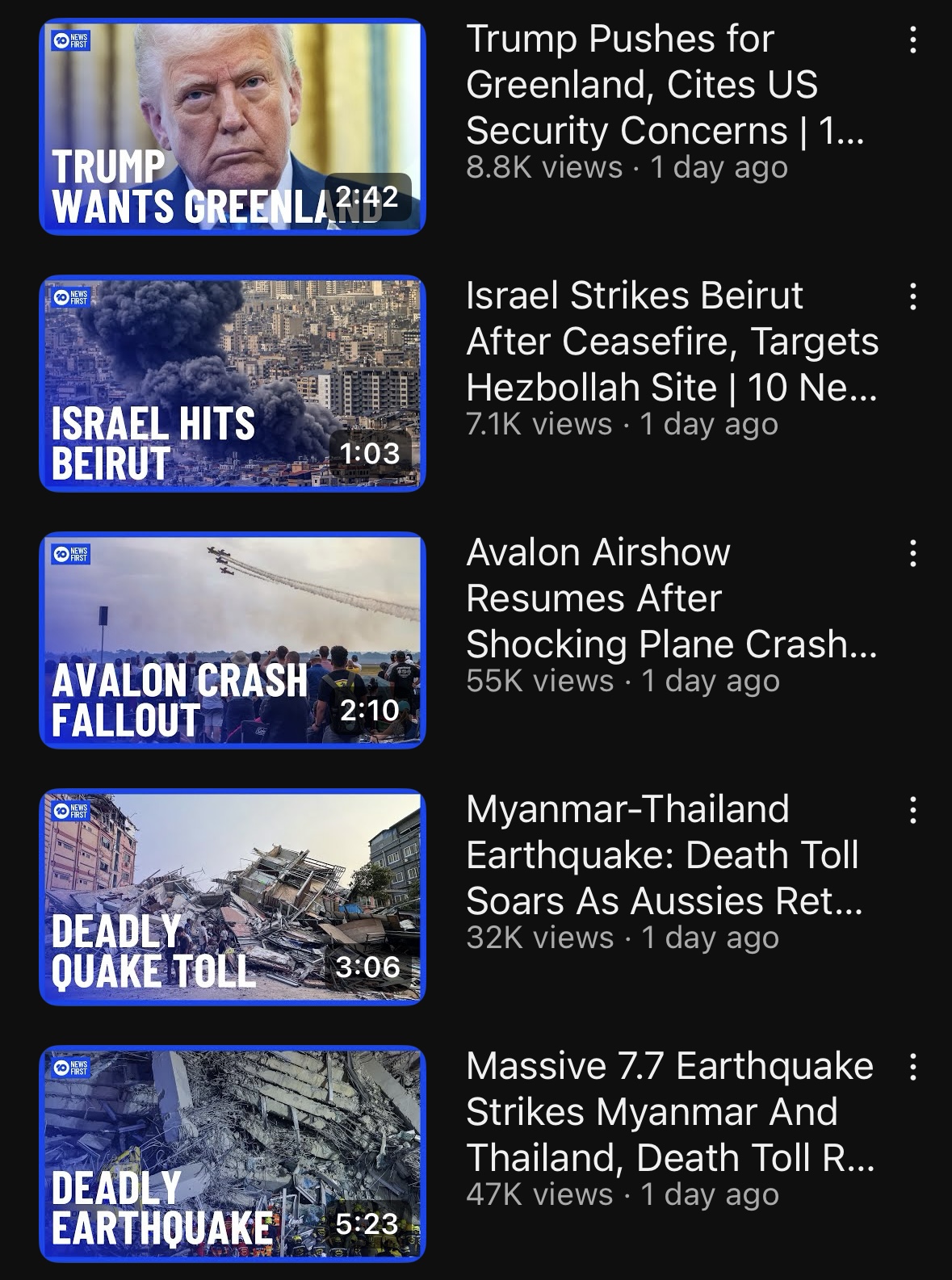Screen dimensions: 952x1280
Task: Open the Trump Wants Greenland video thumbnail
Action: click(x=232, y=127)
